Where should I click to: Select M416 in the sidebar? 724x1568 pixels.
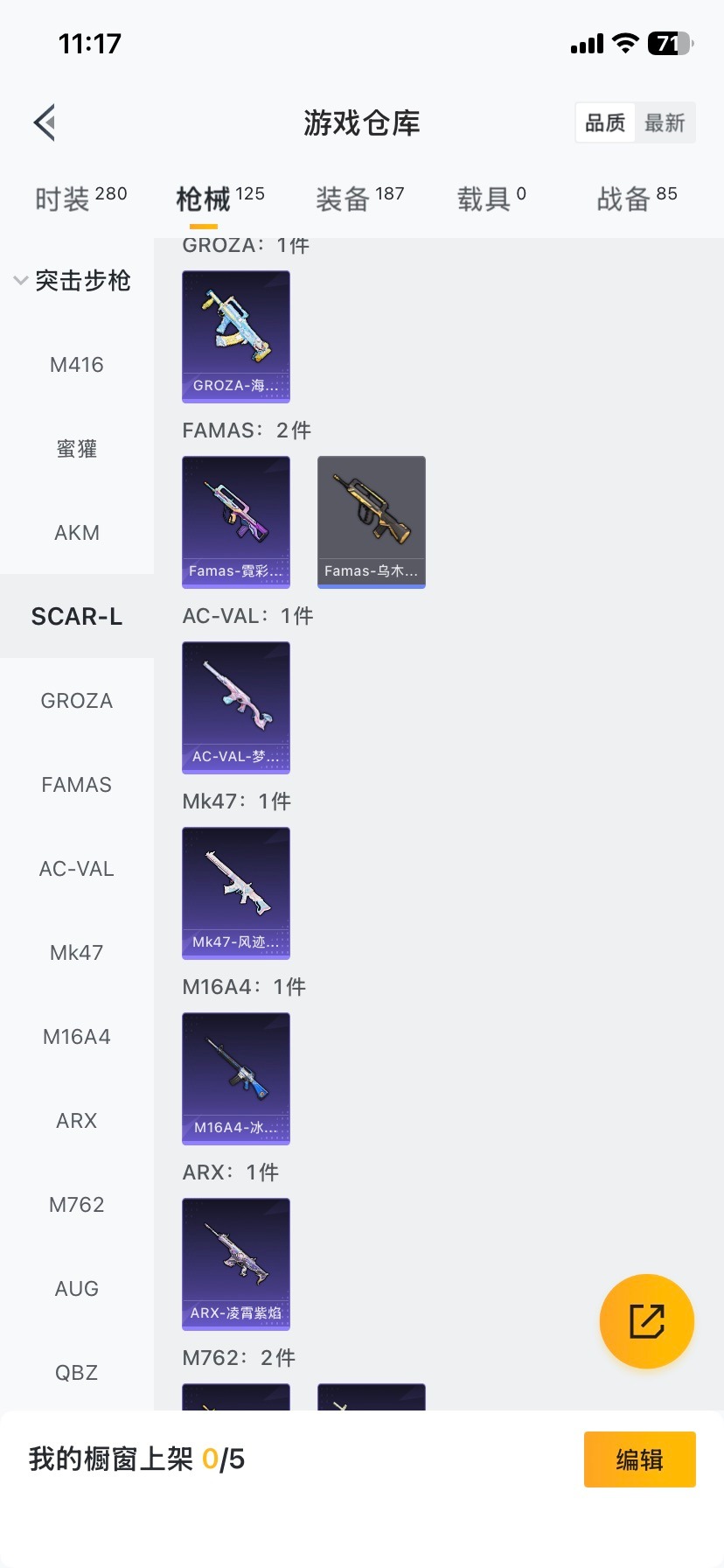[77, 365]
